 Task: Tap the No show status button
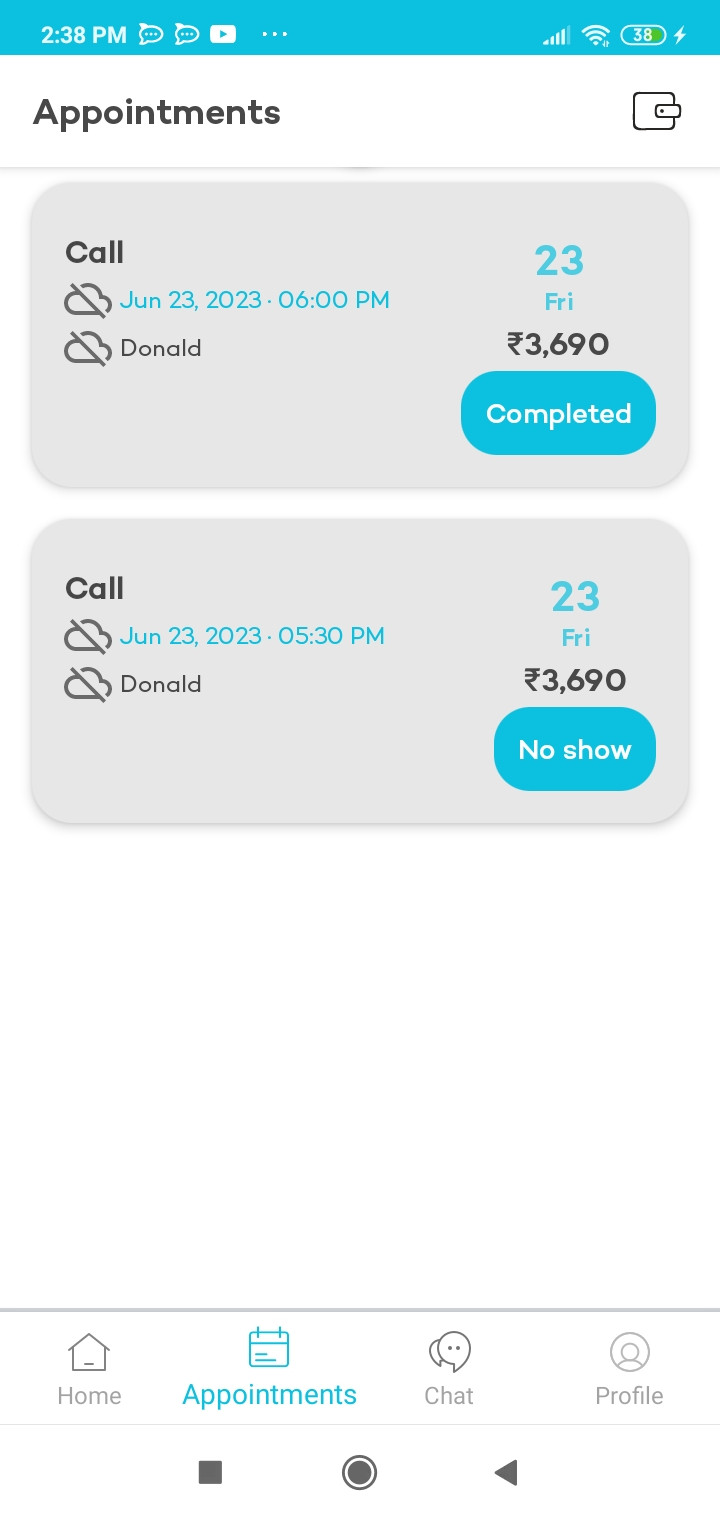pos(575,749)
